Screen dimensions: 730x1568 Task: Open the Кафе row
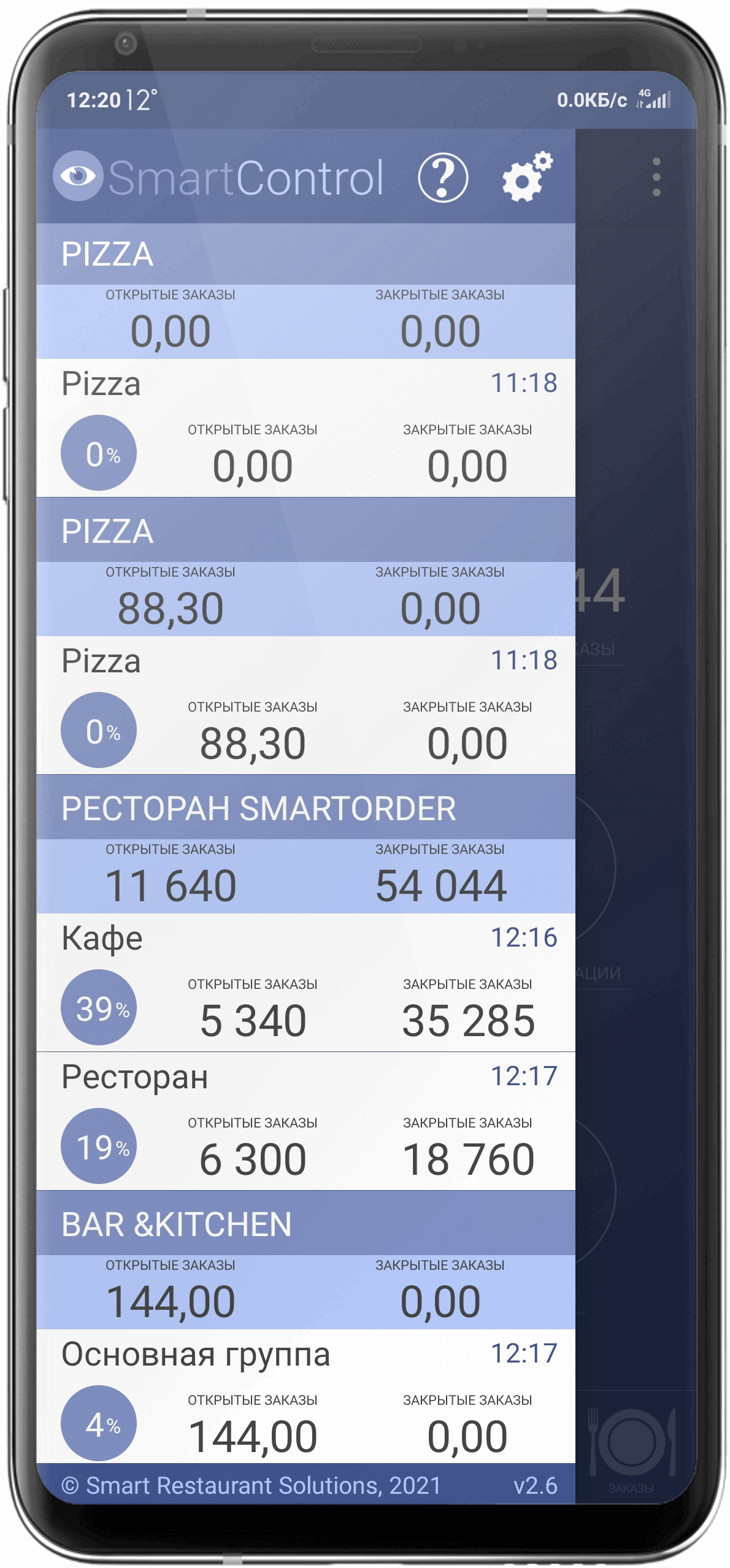coord(305,983)
